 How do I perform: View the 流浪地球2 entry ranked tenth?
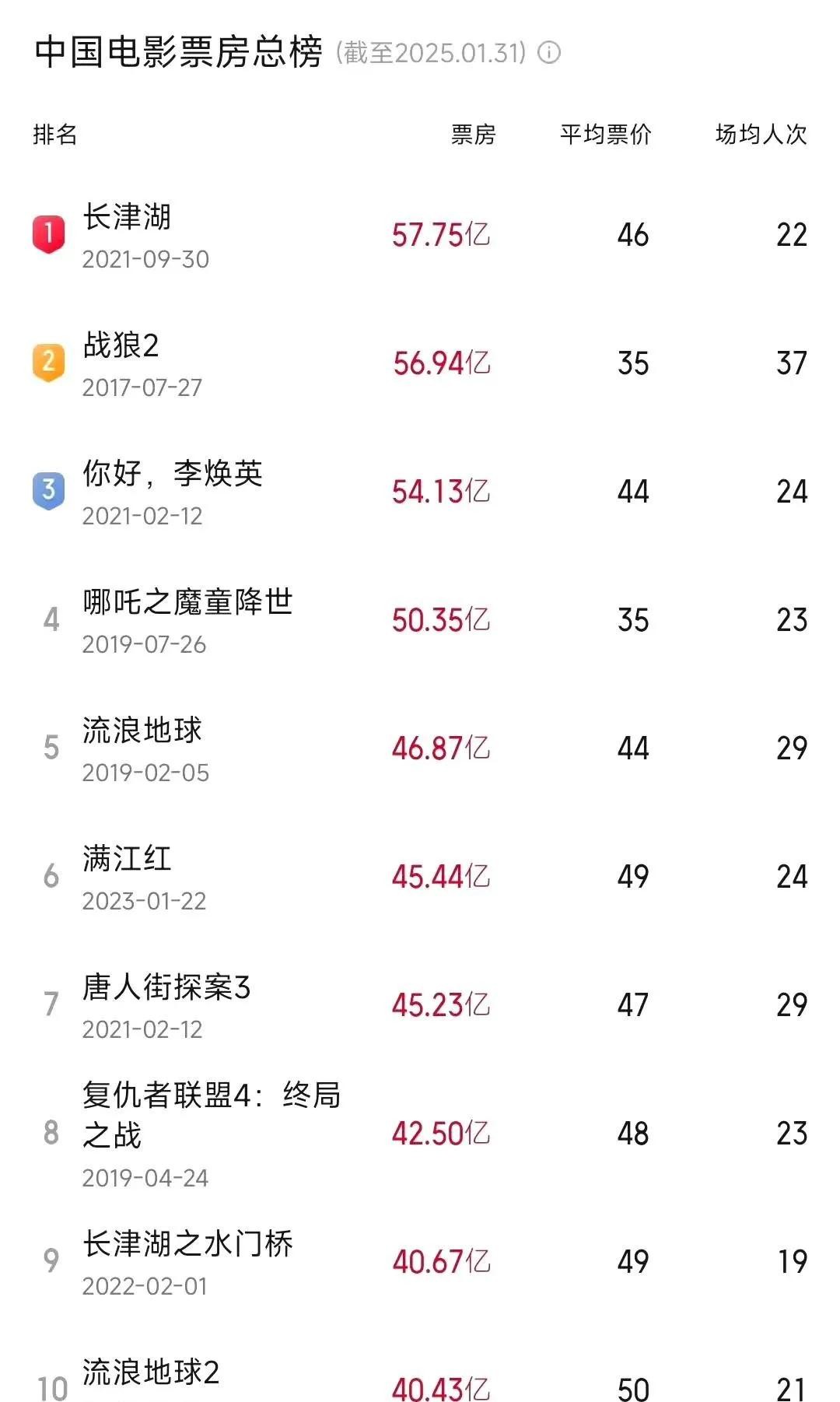[x=151, y=1373]
